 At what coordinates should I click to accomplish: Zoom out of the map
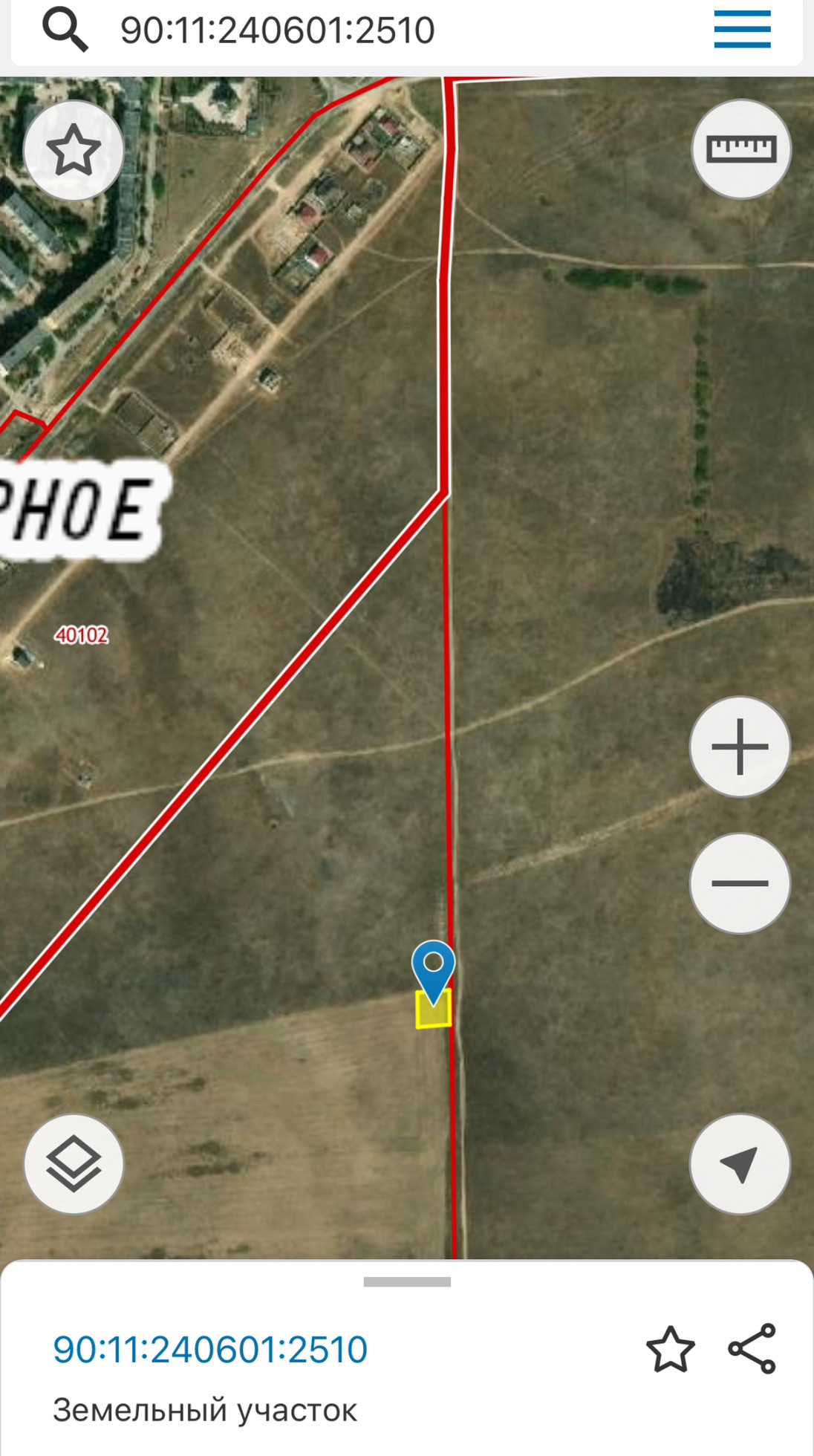740,883
